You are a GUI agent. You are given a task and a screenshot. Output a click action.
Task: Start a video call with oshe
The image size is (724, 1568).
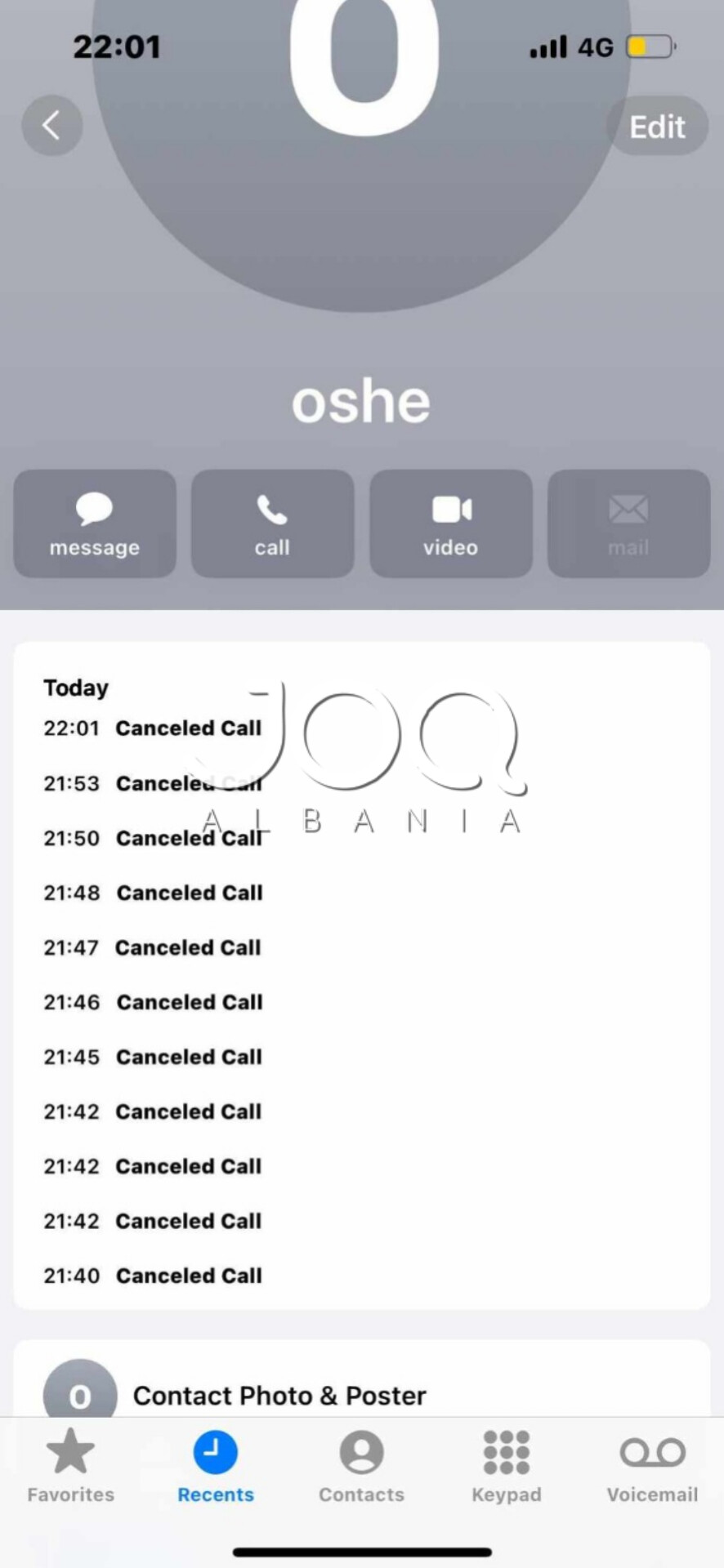450,523
